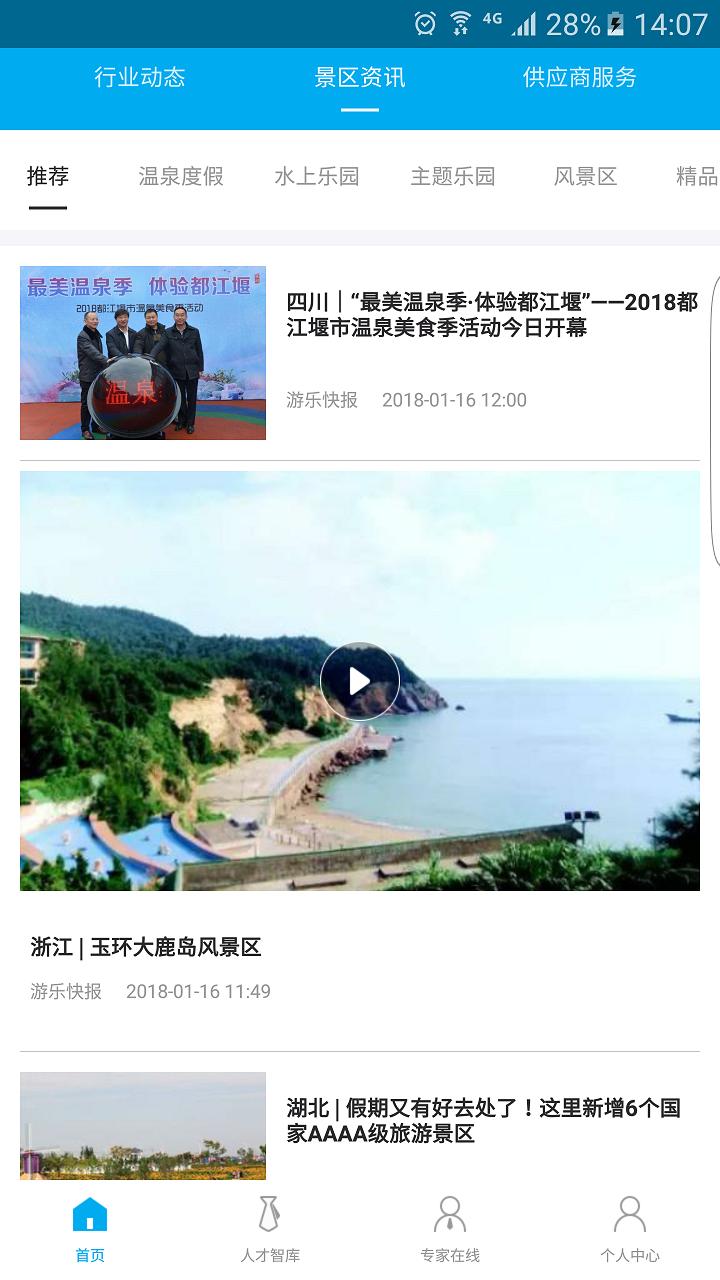Switch to the 风景区 category

point(586,177)
